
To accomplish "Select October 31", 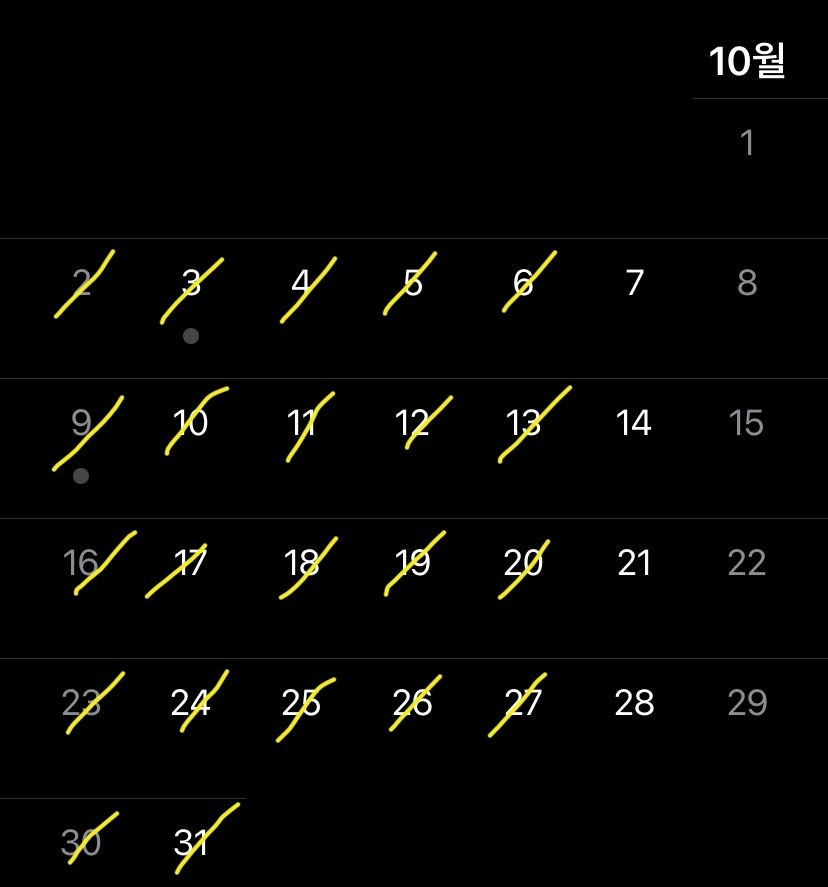I will 191,843.
